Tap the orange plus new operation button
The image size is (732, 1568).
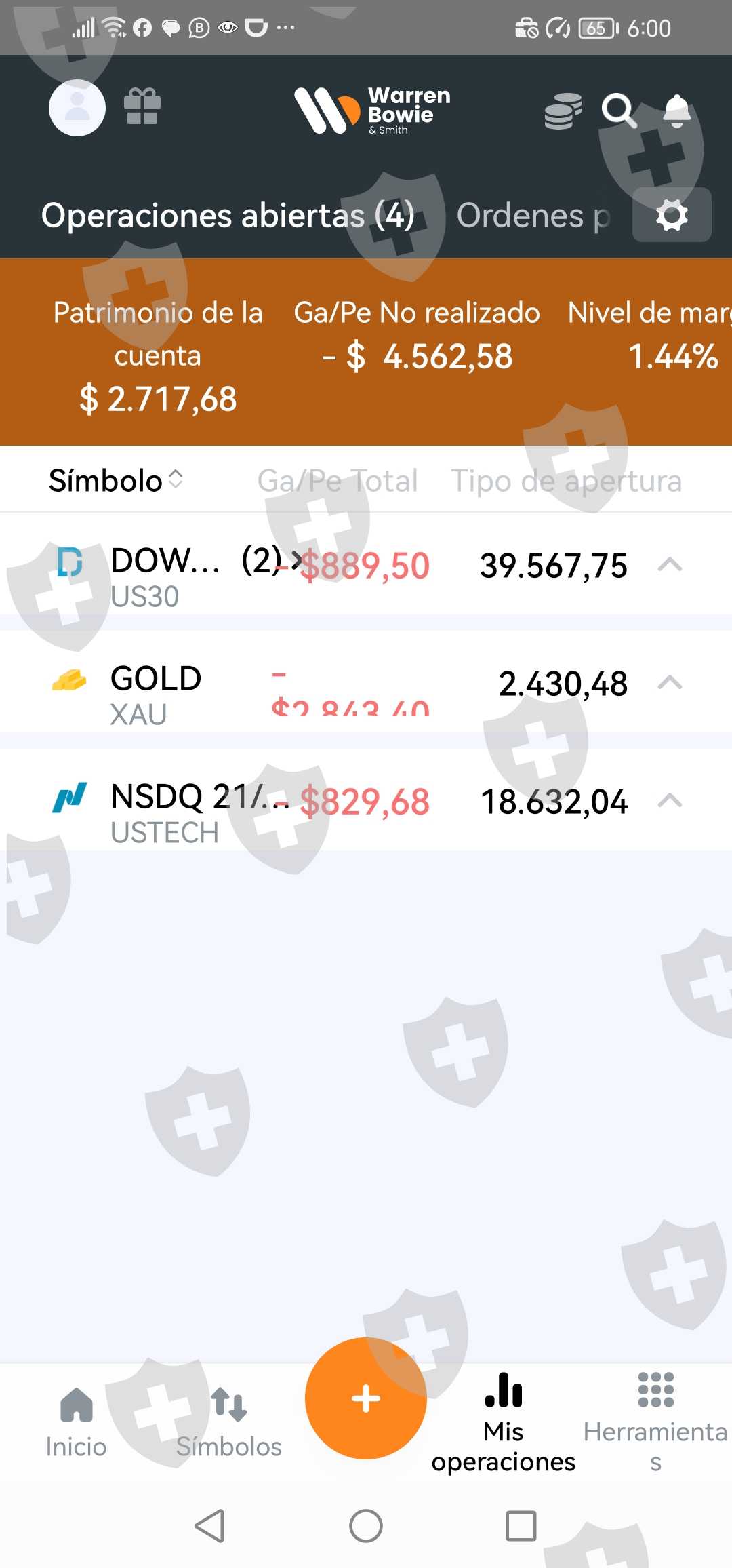click(366, 1398)
